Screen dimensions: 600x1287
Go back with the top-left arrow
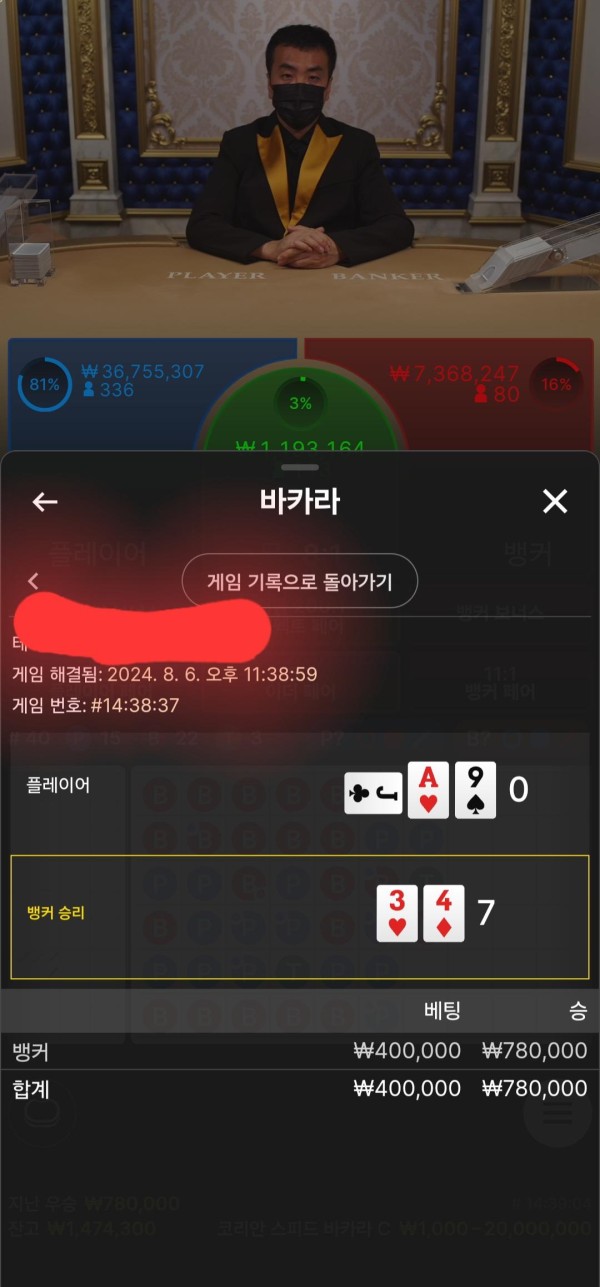point(45,502)
